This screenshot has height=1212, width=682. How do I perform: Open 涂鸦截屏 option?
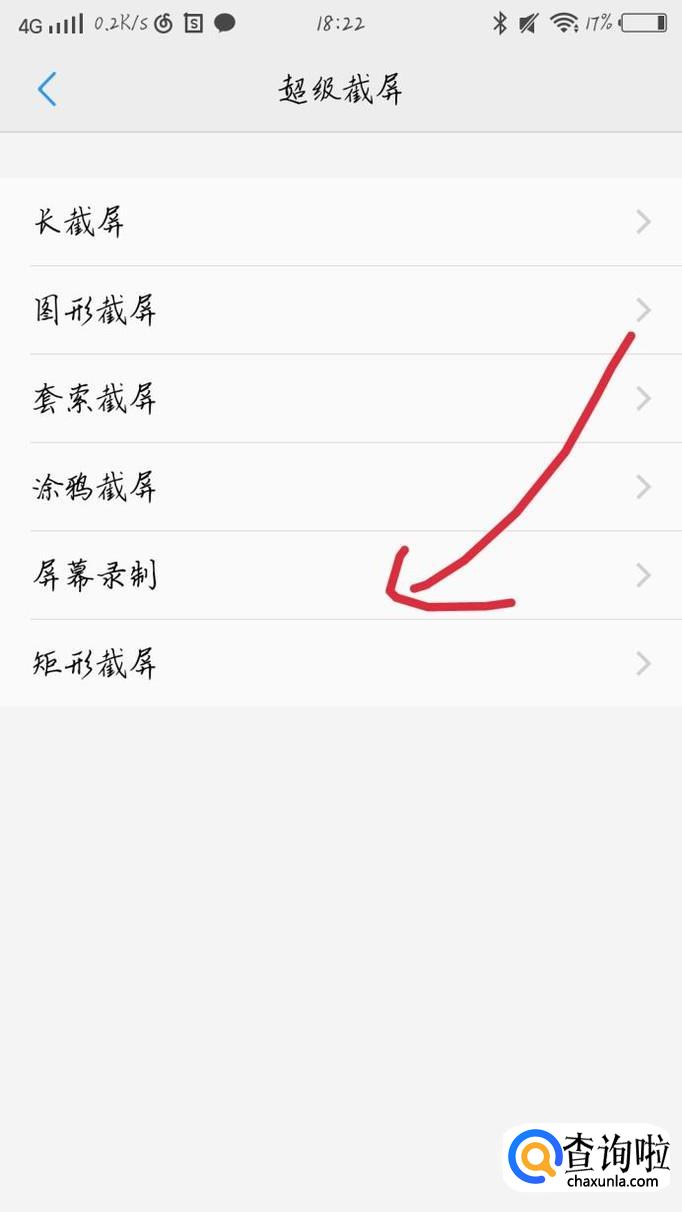point(340,487)
